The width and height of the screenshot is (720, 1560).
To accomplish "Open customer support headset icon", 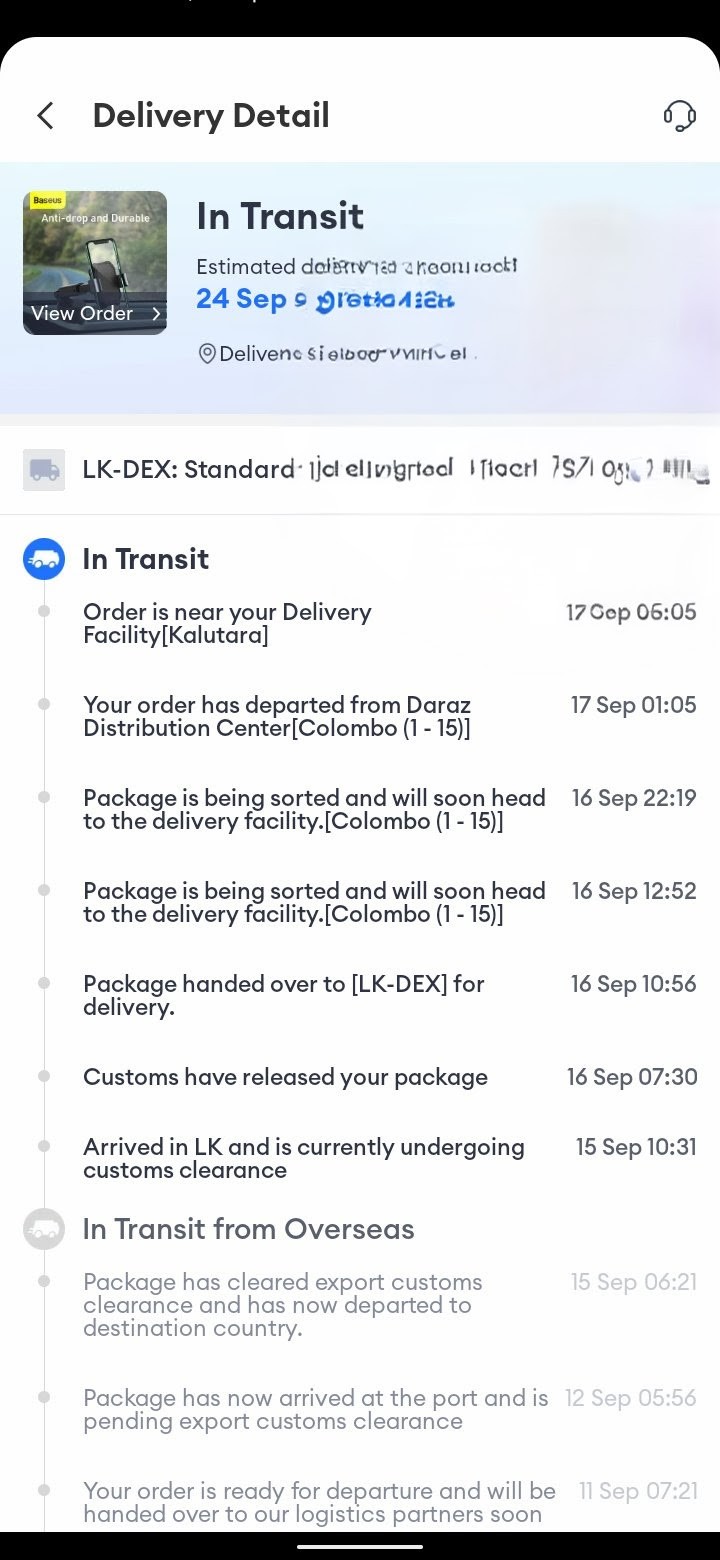I will pyautogui.click(x=679, y=116).
